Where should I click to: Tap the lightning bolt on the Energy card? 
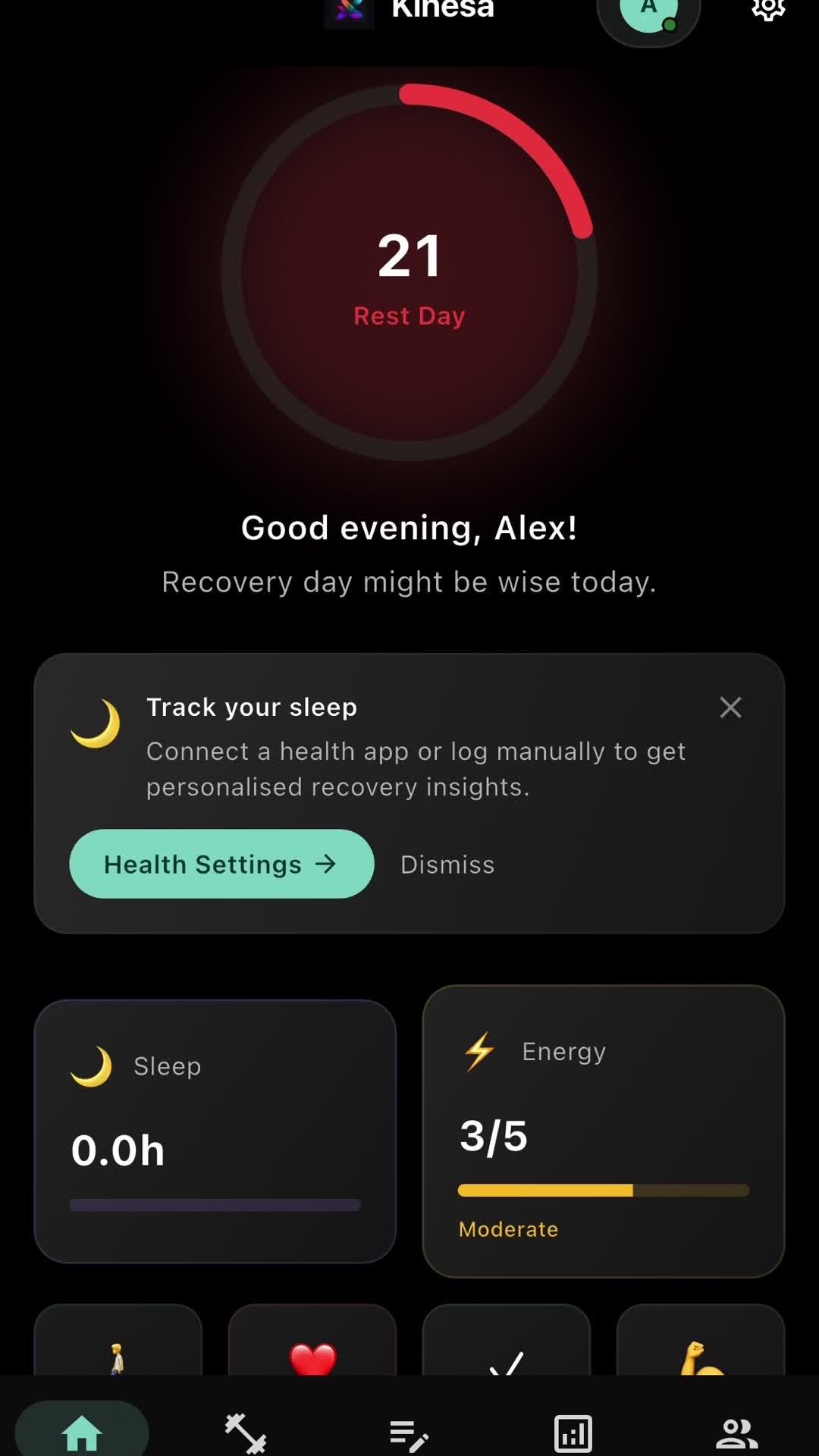coord(479,1050)
